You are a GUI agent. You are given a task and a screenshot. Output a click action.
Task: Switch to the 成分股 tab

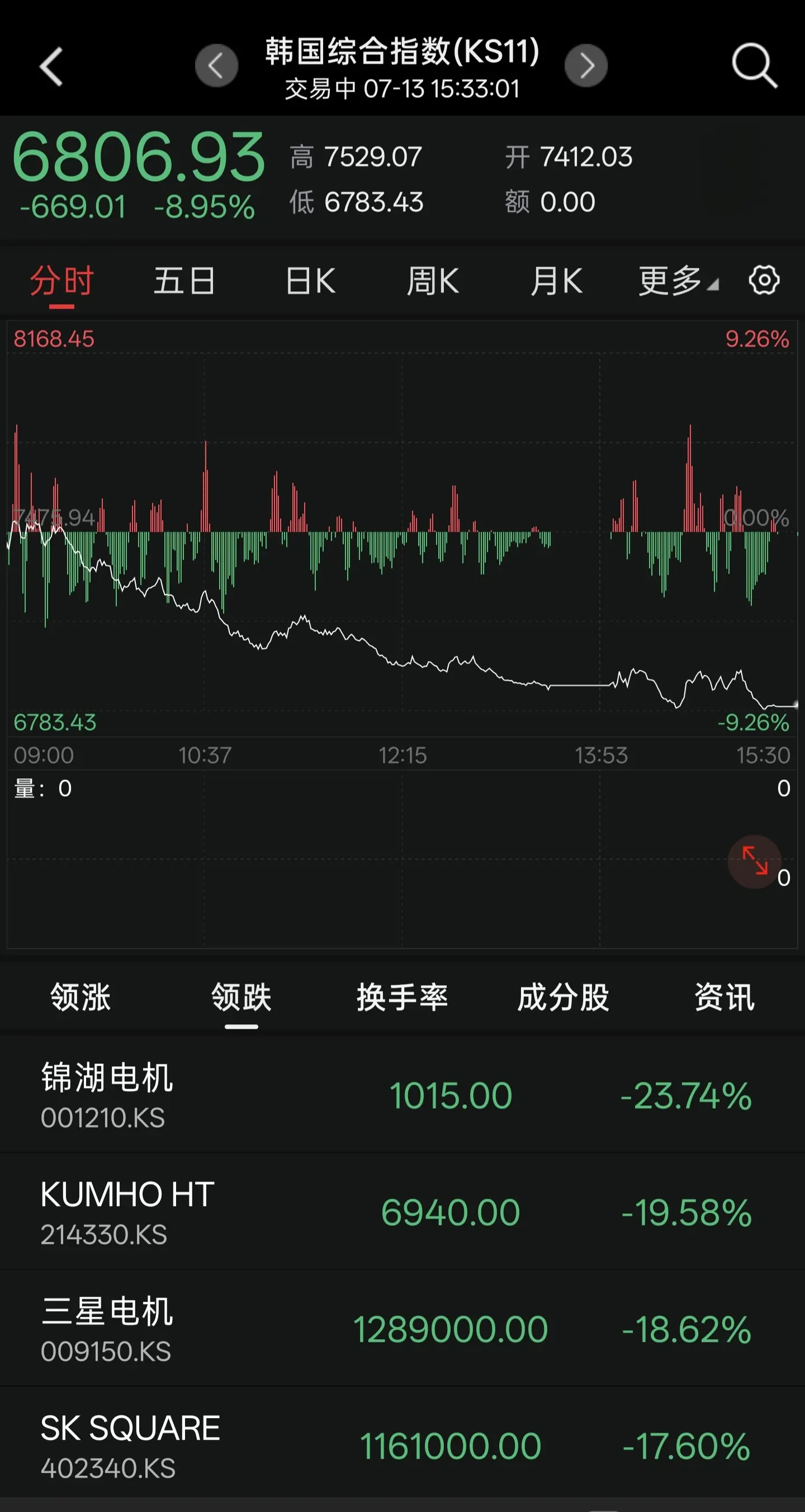563,997
